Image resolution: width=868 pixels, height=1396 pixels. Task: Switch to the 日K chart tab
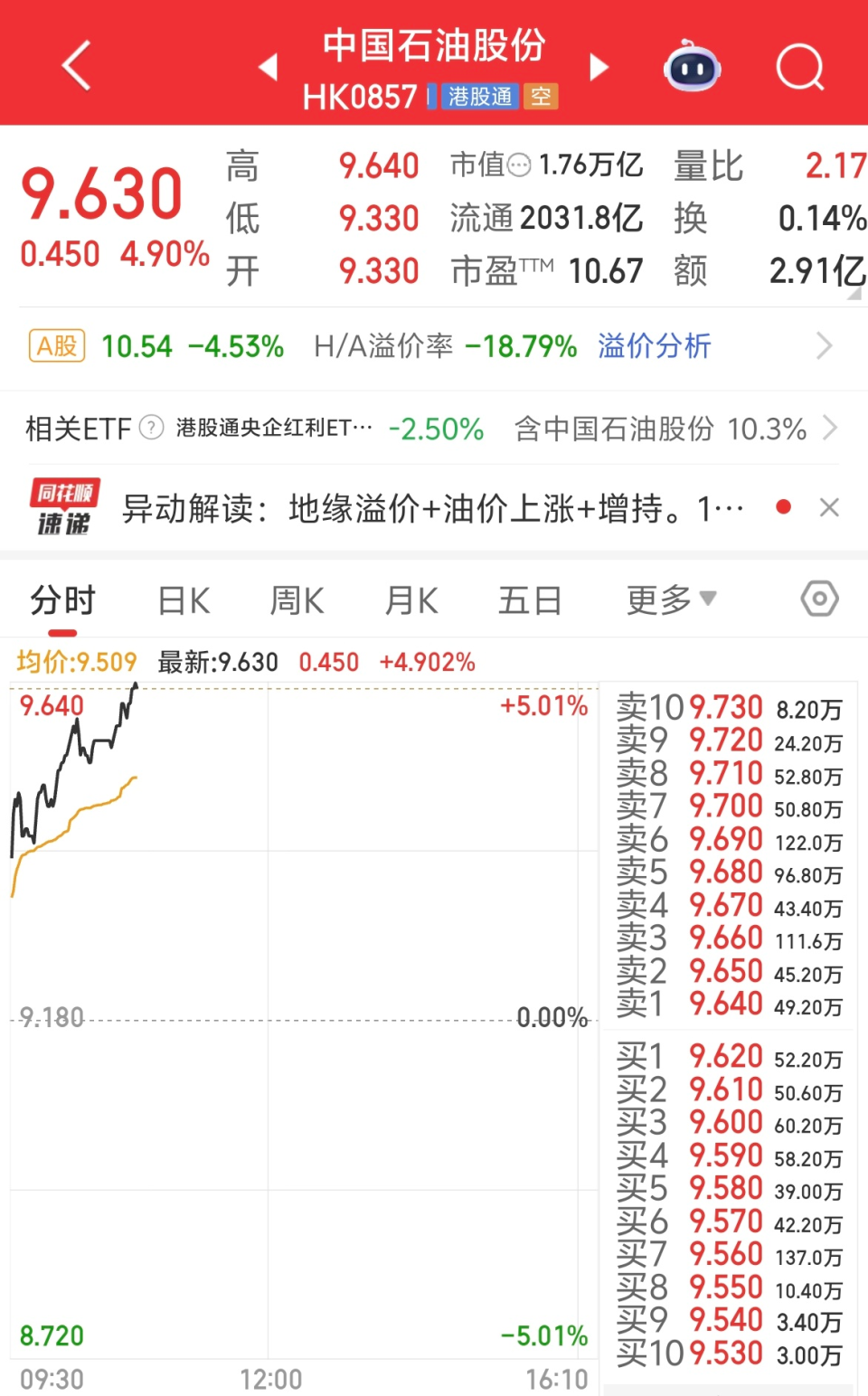(x=184, y=599)
